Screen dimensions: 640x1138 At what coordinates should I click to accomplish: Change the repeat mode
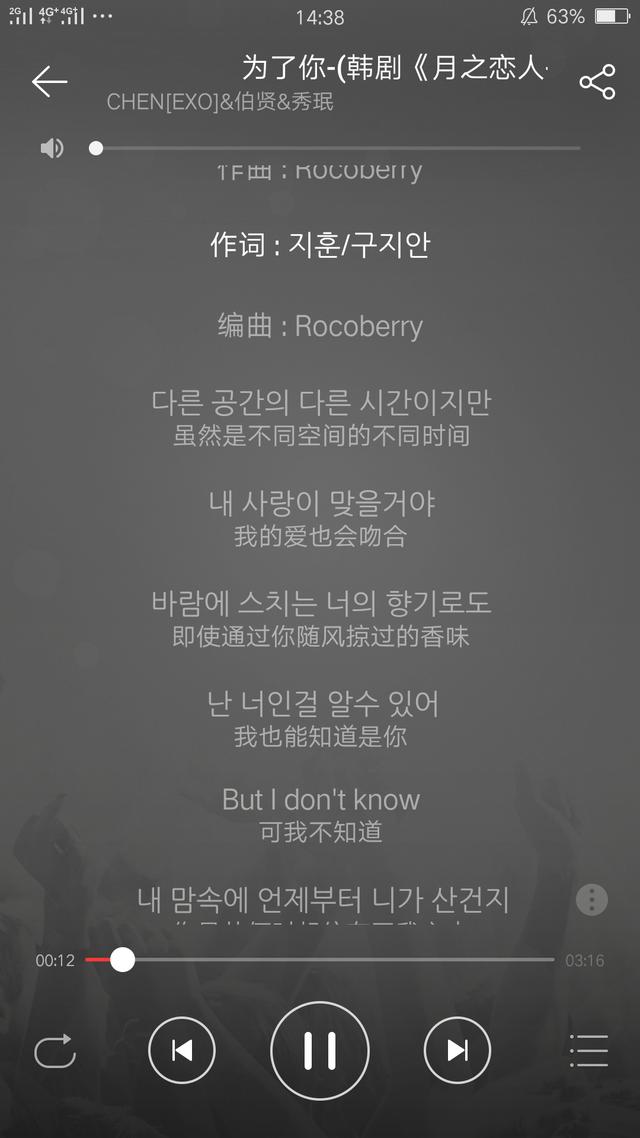coord(55,1050)
